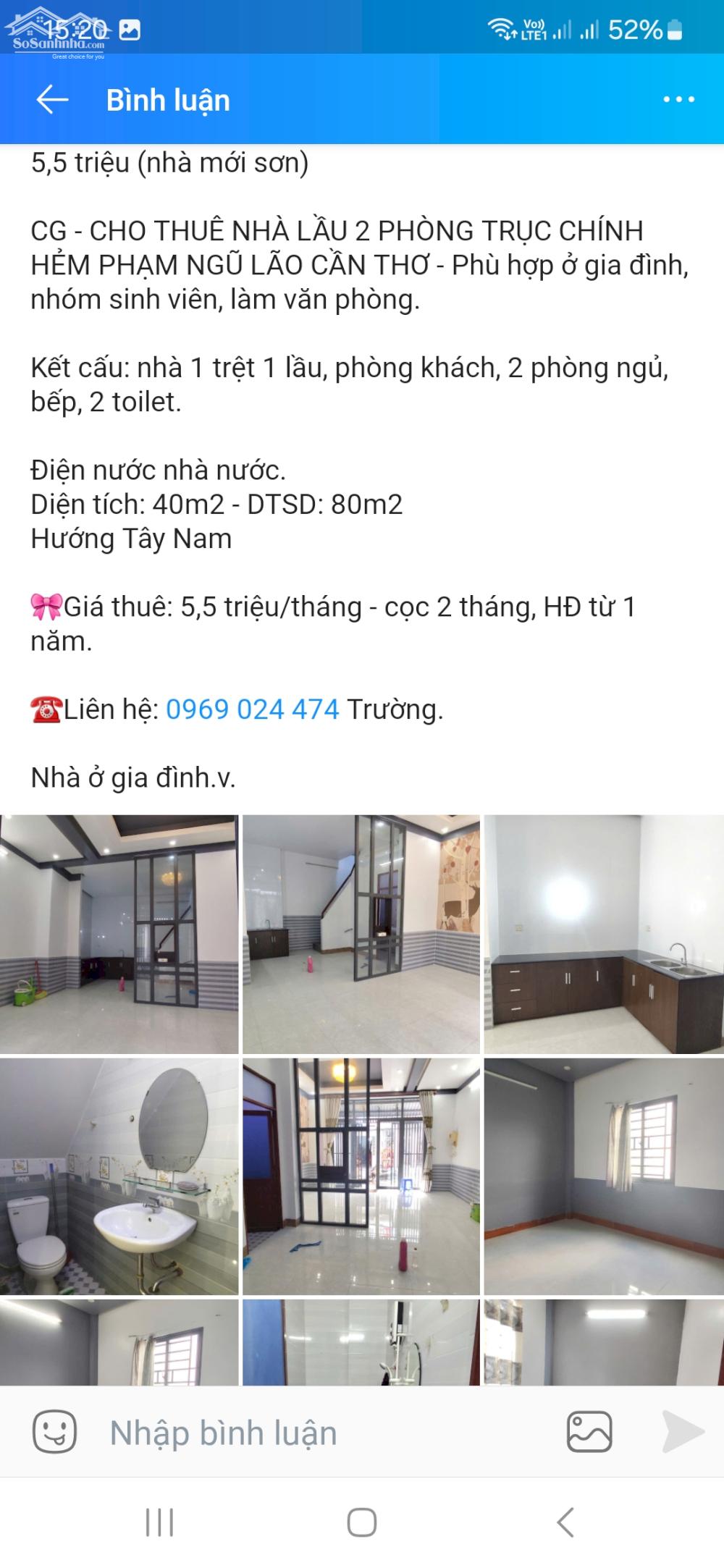
Task: Tap the Bình luận header title
Action: coord(167,101)
